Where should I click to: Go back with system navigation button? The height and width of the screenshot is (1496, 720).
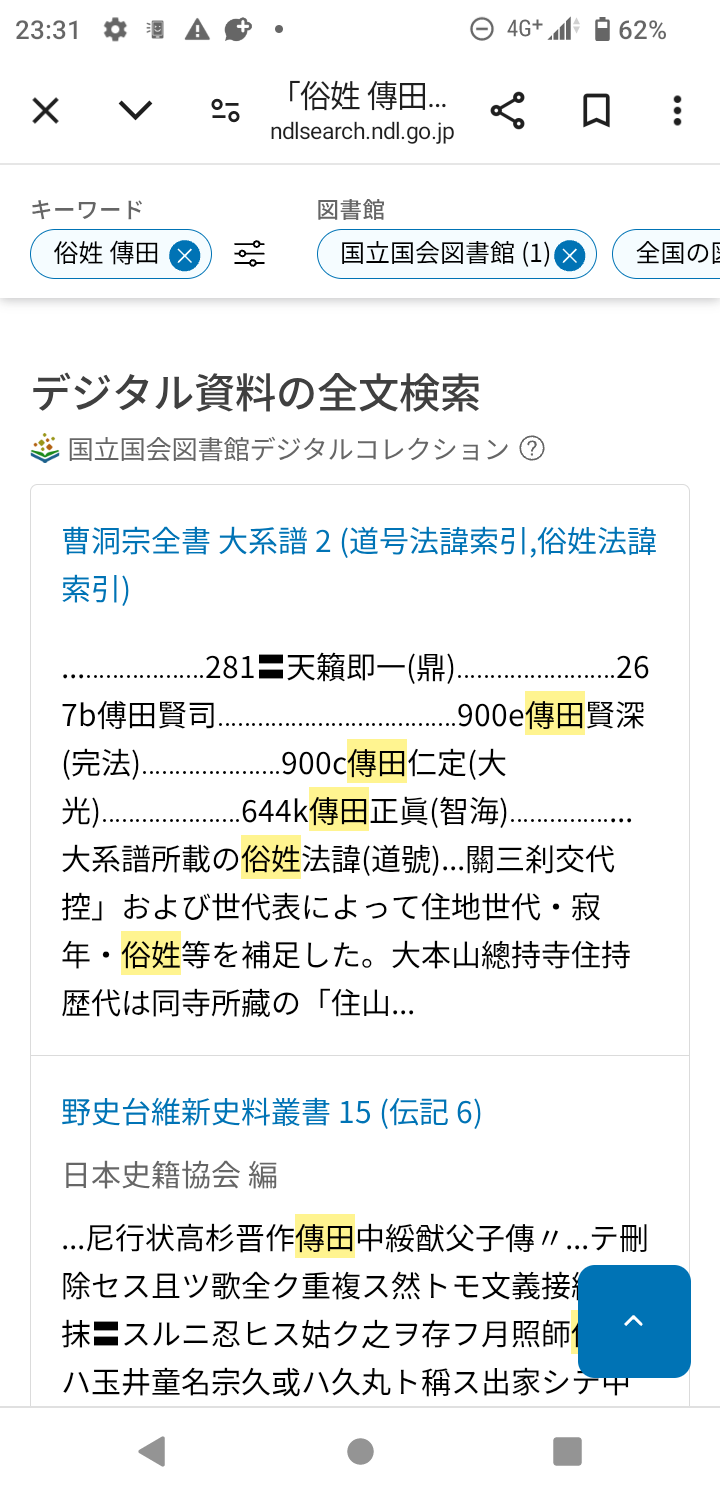pyautogui.click(x=152, y=1451)
